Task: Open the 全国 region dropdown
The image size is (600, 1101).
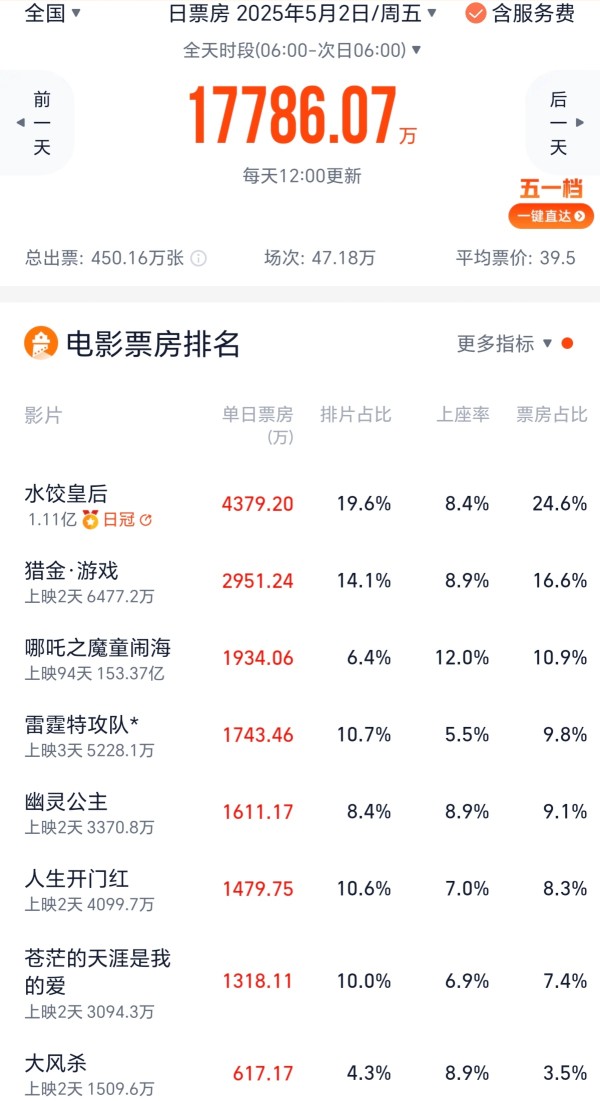Action: coord(53,13)
